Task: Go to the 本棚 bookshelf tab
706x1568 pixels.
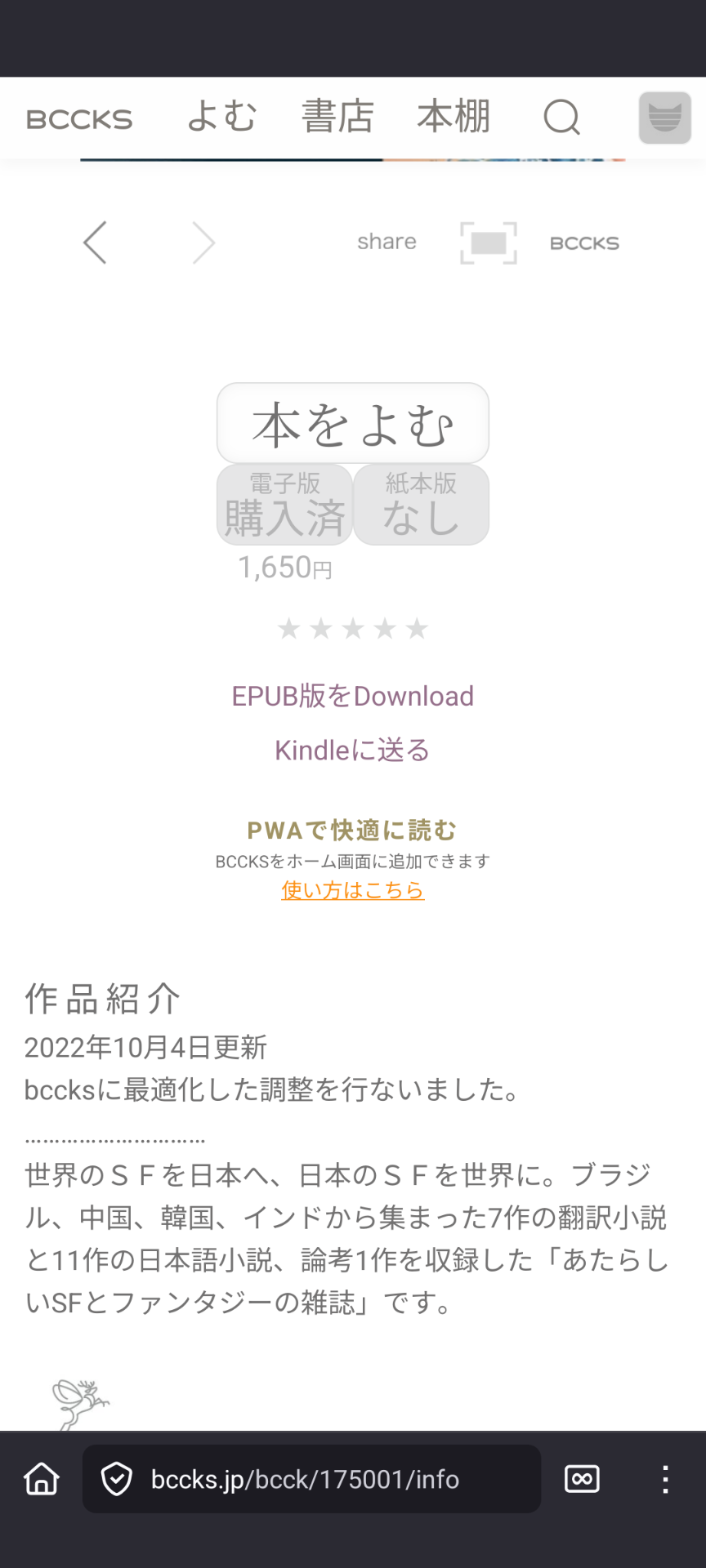Action: pyautogui.click(x=454, y=116)
